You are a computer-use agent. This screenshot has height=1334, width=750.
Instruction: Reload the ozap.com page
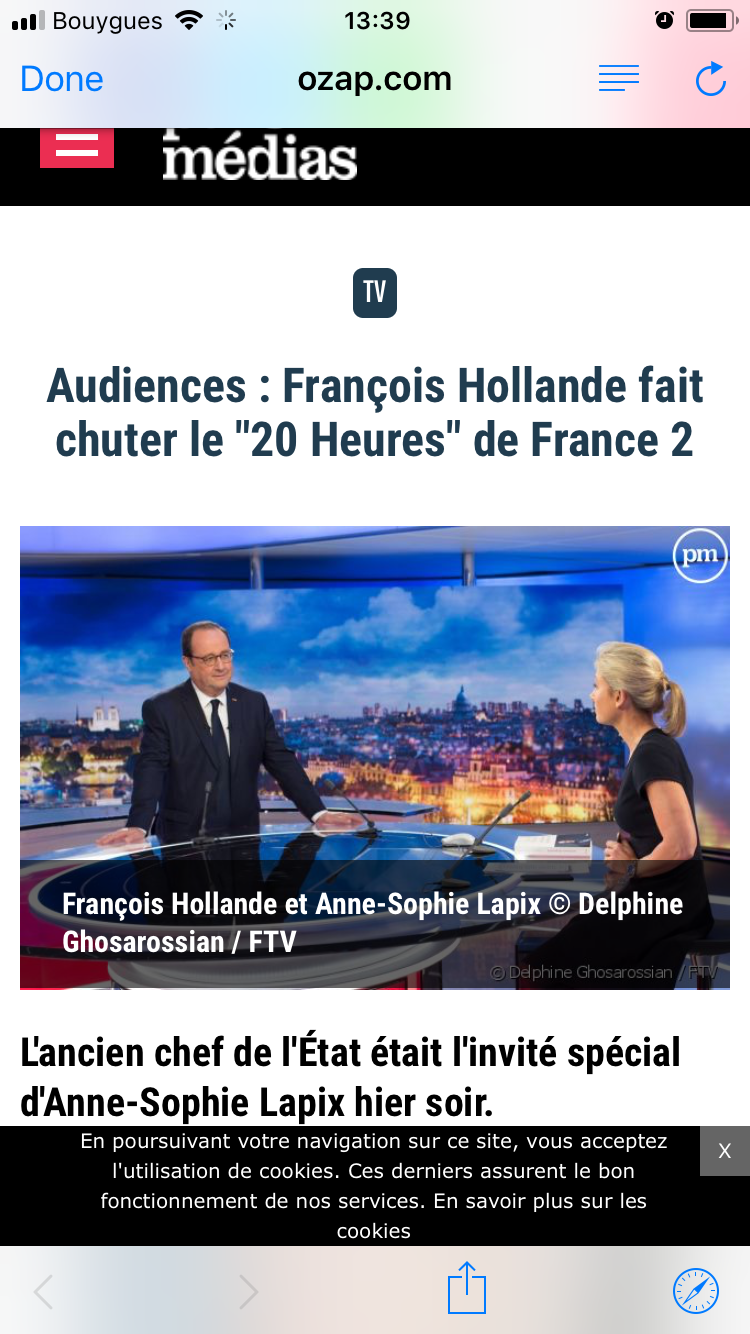pyautogui.click(x=710, y=79)
